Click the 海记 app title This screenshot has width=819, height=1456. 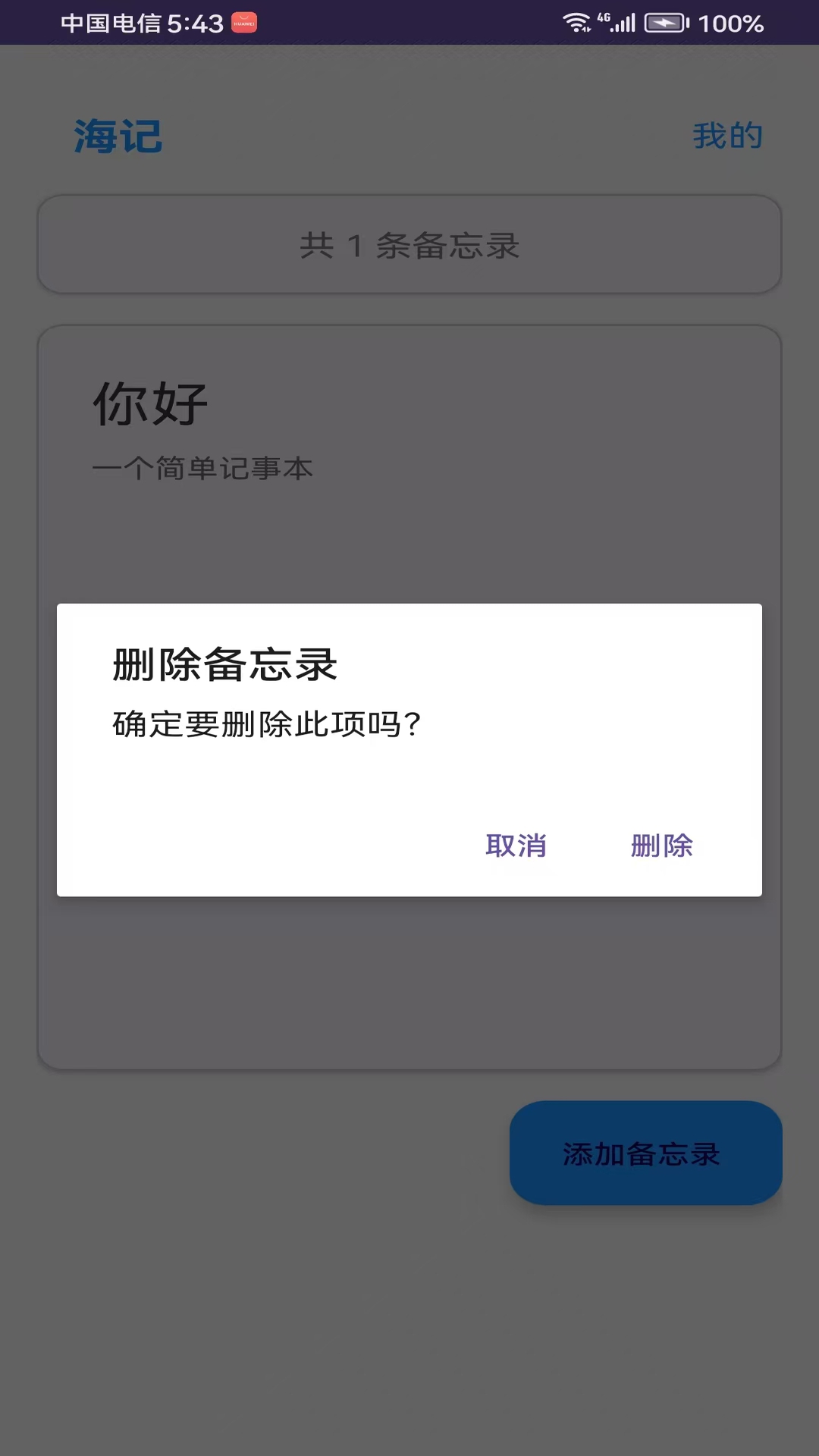118,136
